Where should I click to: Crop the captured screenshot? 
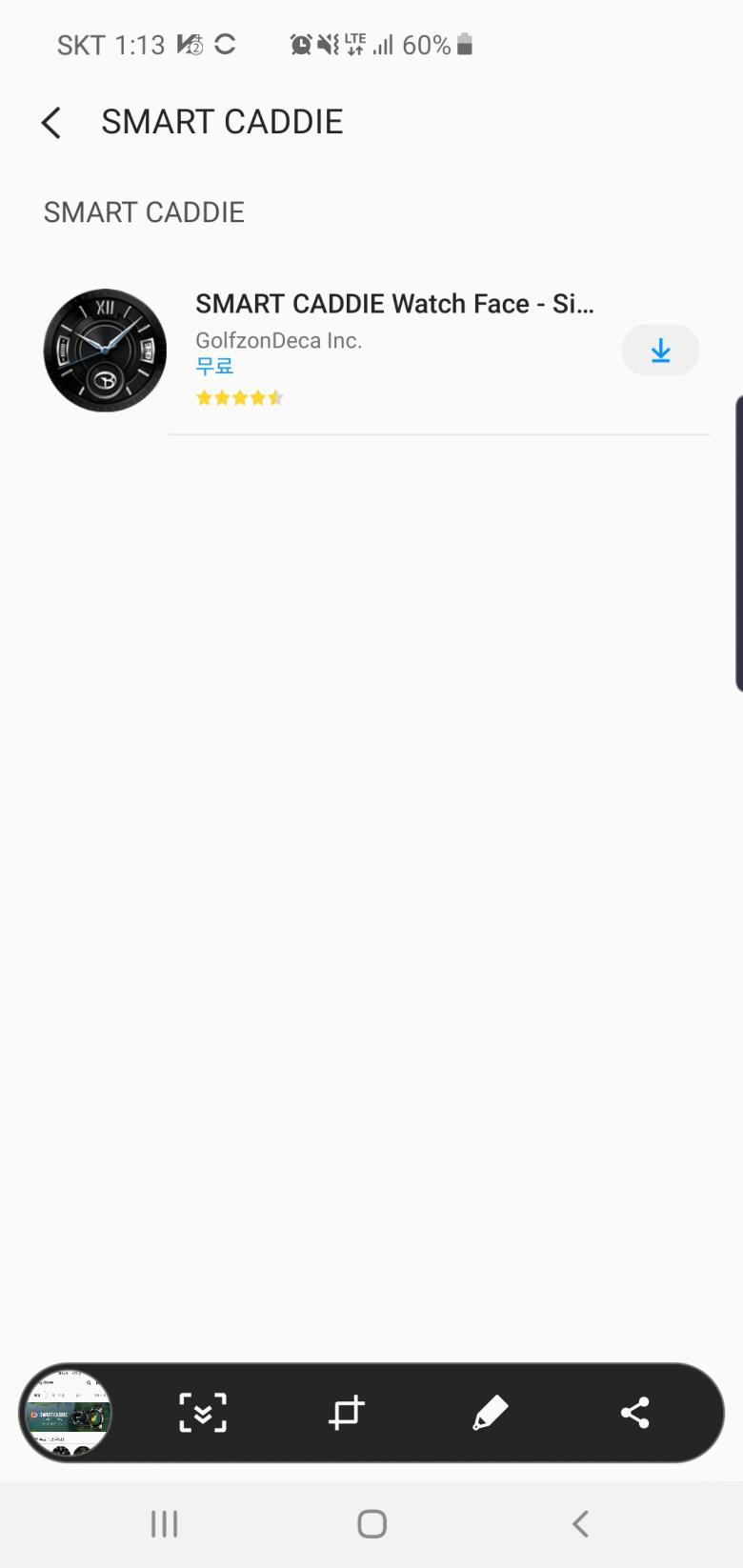[347, 1413]
